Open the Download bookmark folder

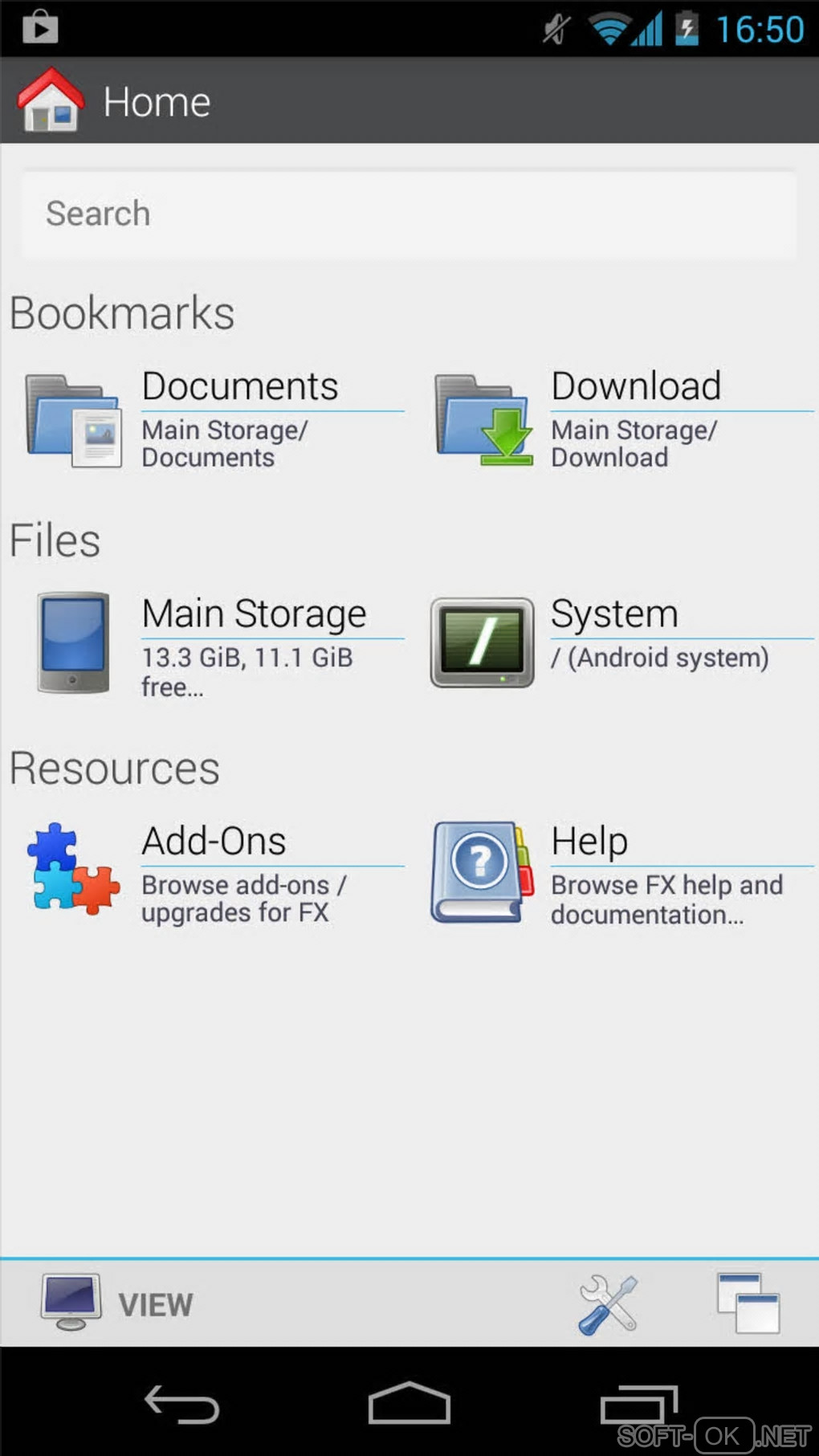click(x=623, y=419)
